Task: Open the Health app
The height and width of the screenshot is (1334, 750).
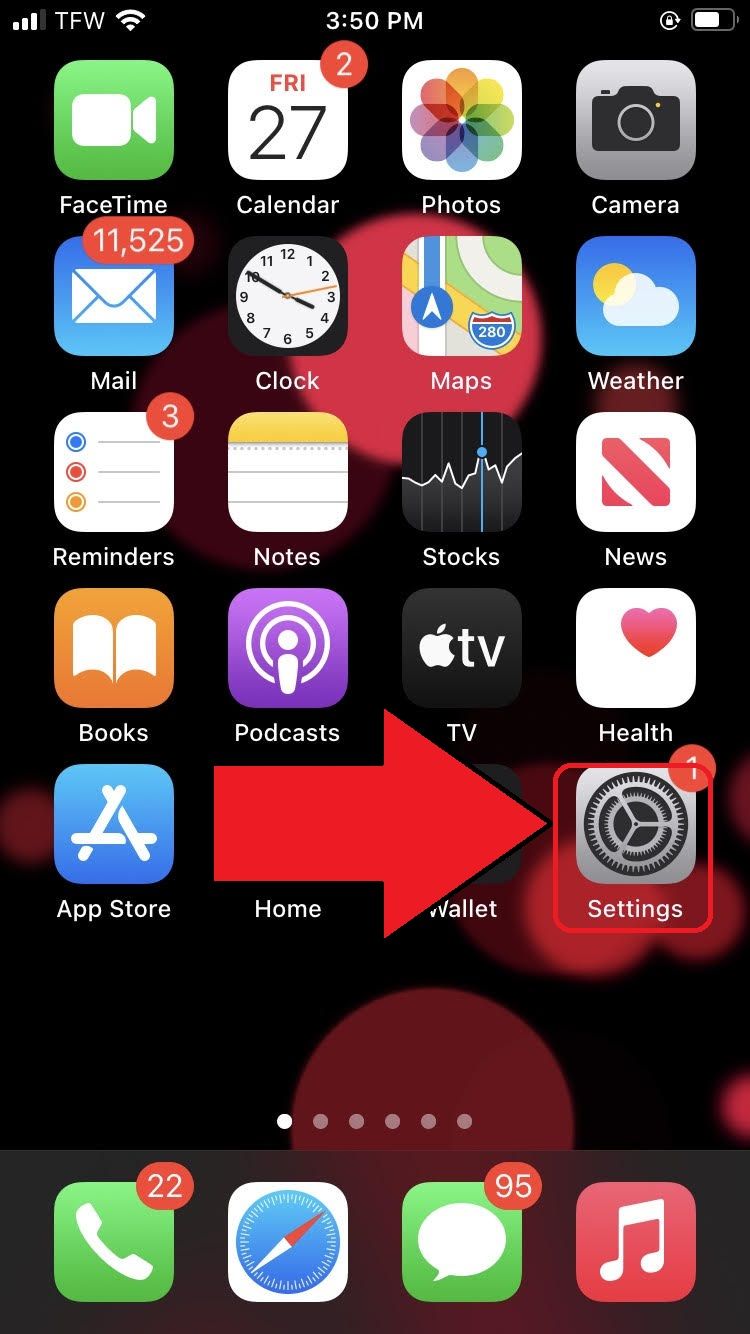Action: [x=635, y=648]
